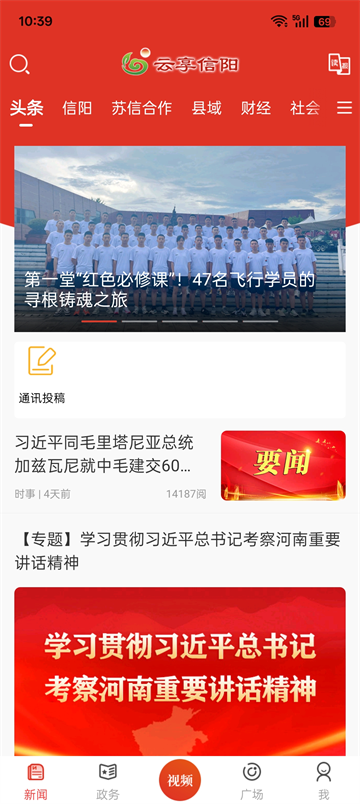Select the 头条 tab
The height and width of the screenshot is (804, 360).
27,108
